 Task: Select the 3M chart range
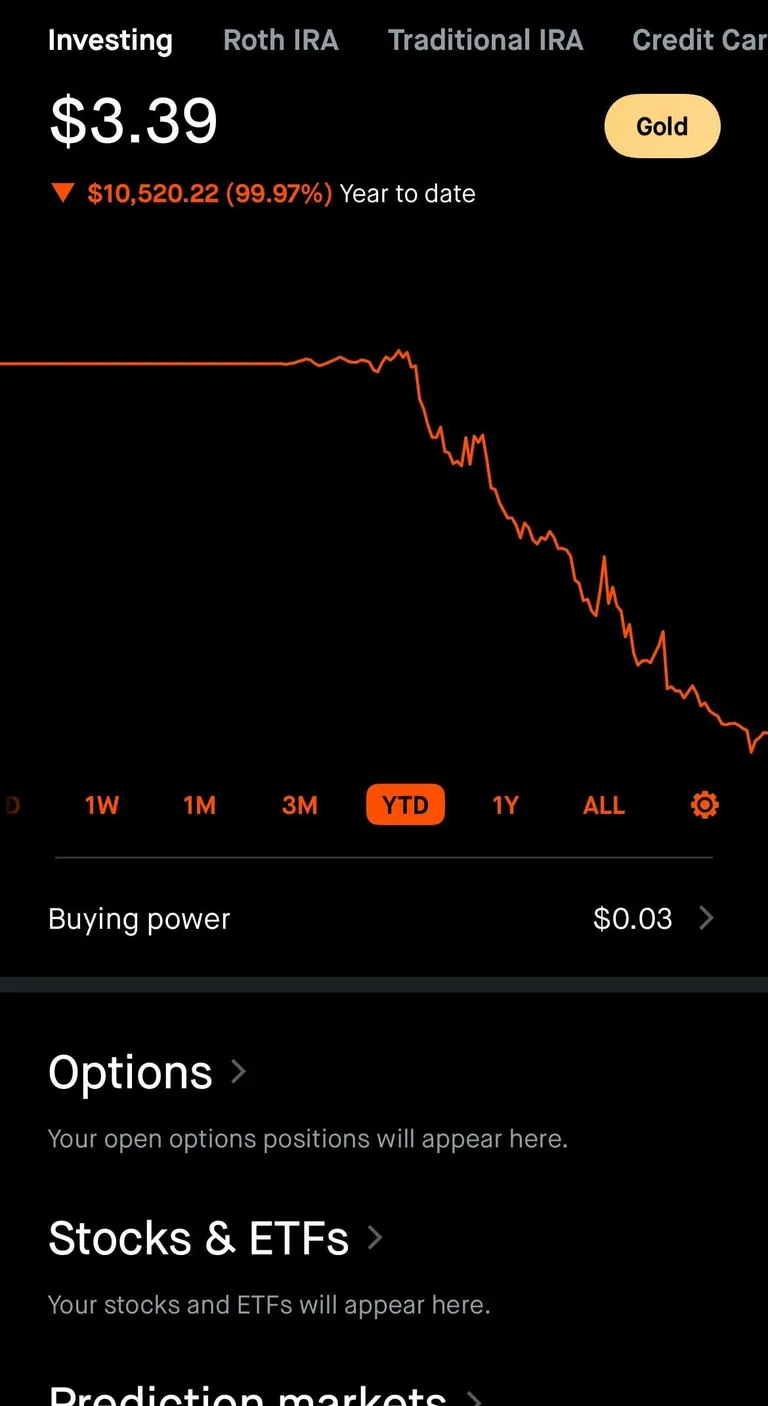(x=299, y=805)
